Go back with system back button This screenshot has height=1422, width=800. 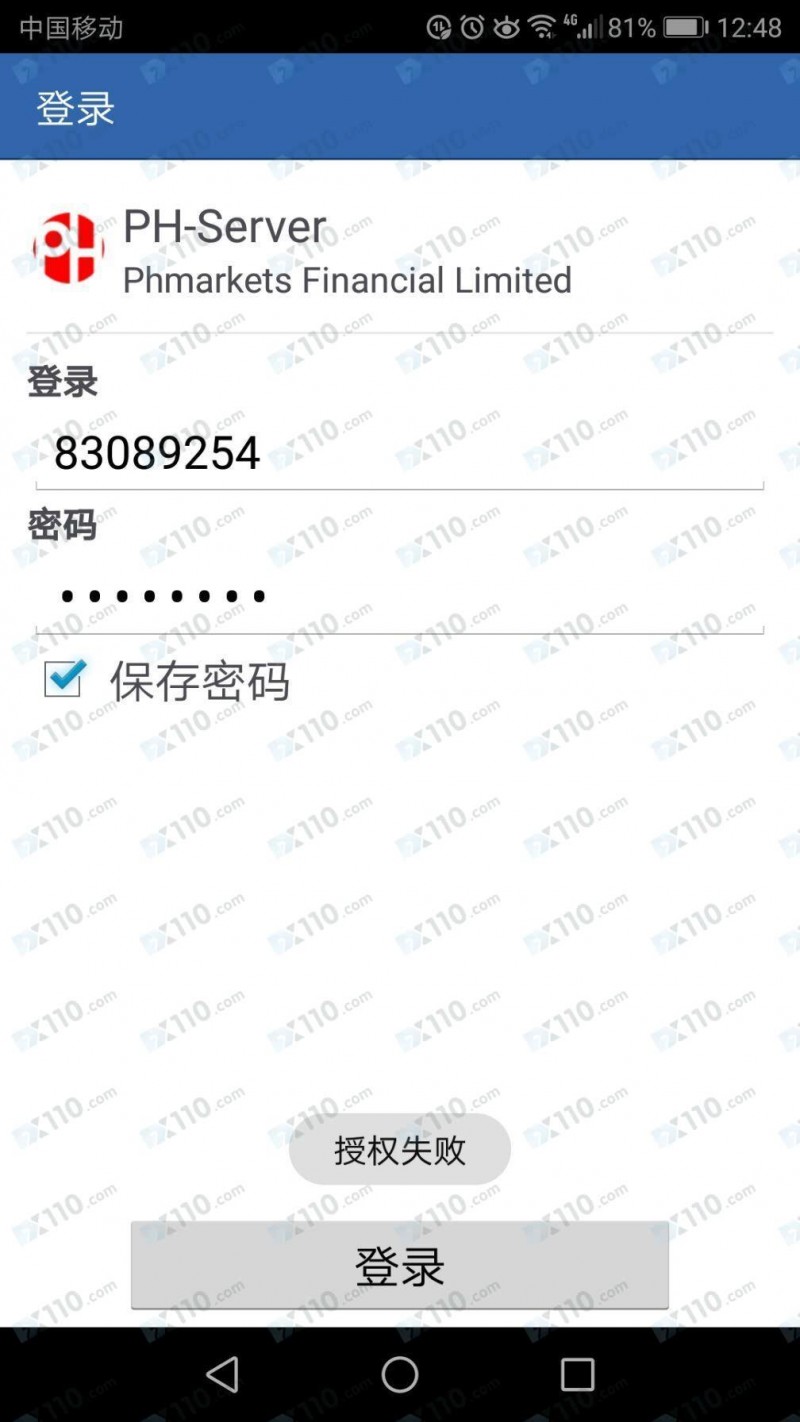tap(222, 1374)
